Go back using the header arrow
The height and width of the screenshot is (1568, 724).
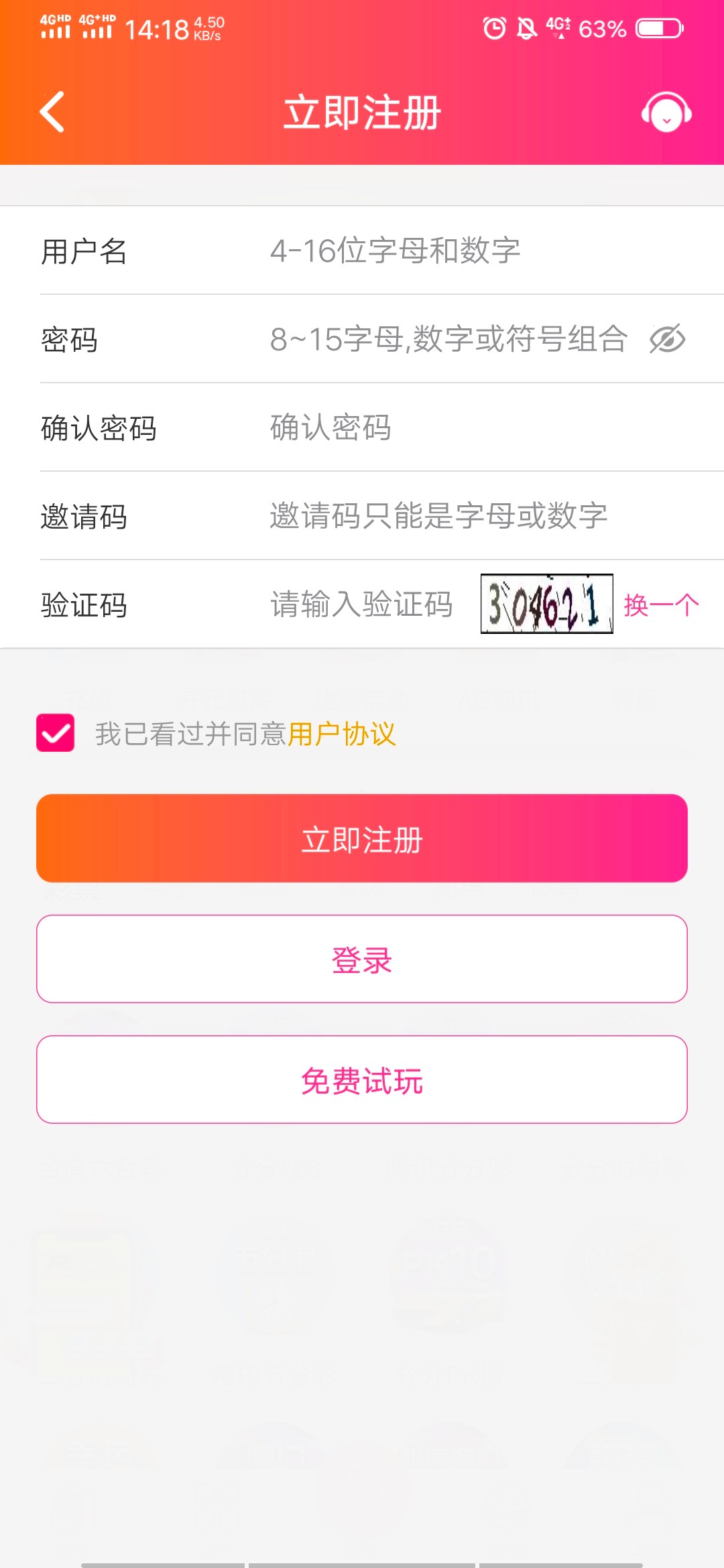point(52,112)
